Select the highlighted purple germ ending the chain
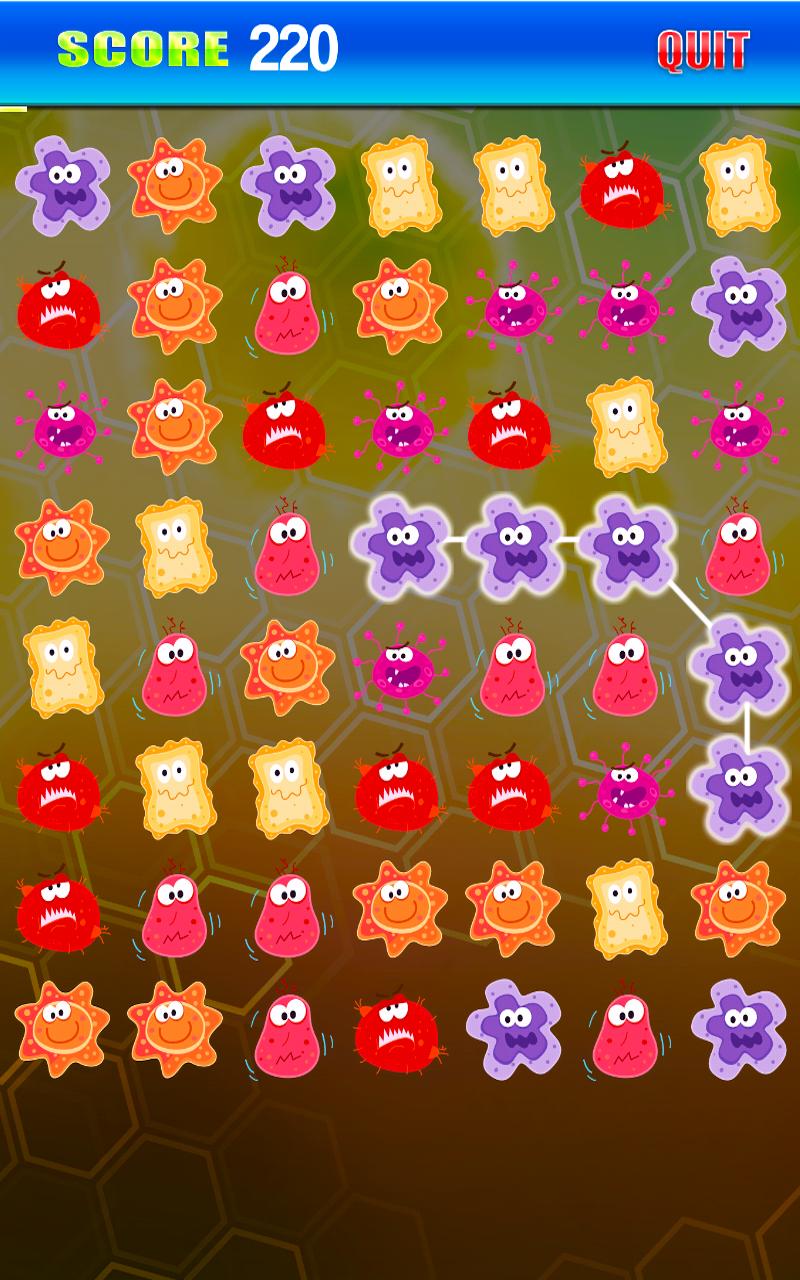The width and height of the screenshot is (800, 1280). pyautogui.click(x=740, y=787)
